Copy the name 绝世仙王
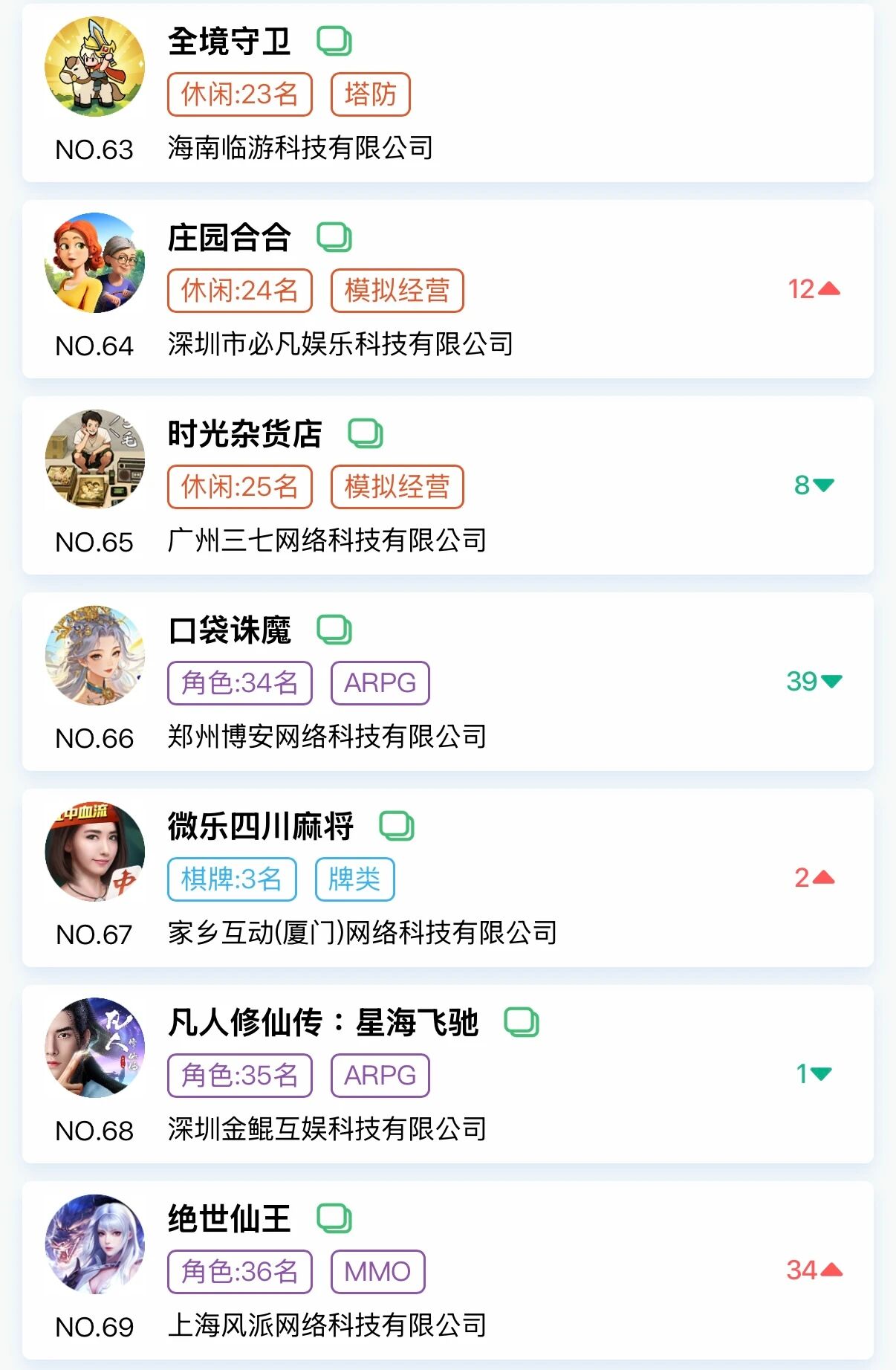Viewport: 896px width, 1370px height. click(334, 1219)
